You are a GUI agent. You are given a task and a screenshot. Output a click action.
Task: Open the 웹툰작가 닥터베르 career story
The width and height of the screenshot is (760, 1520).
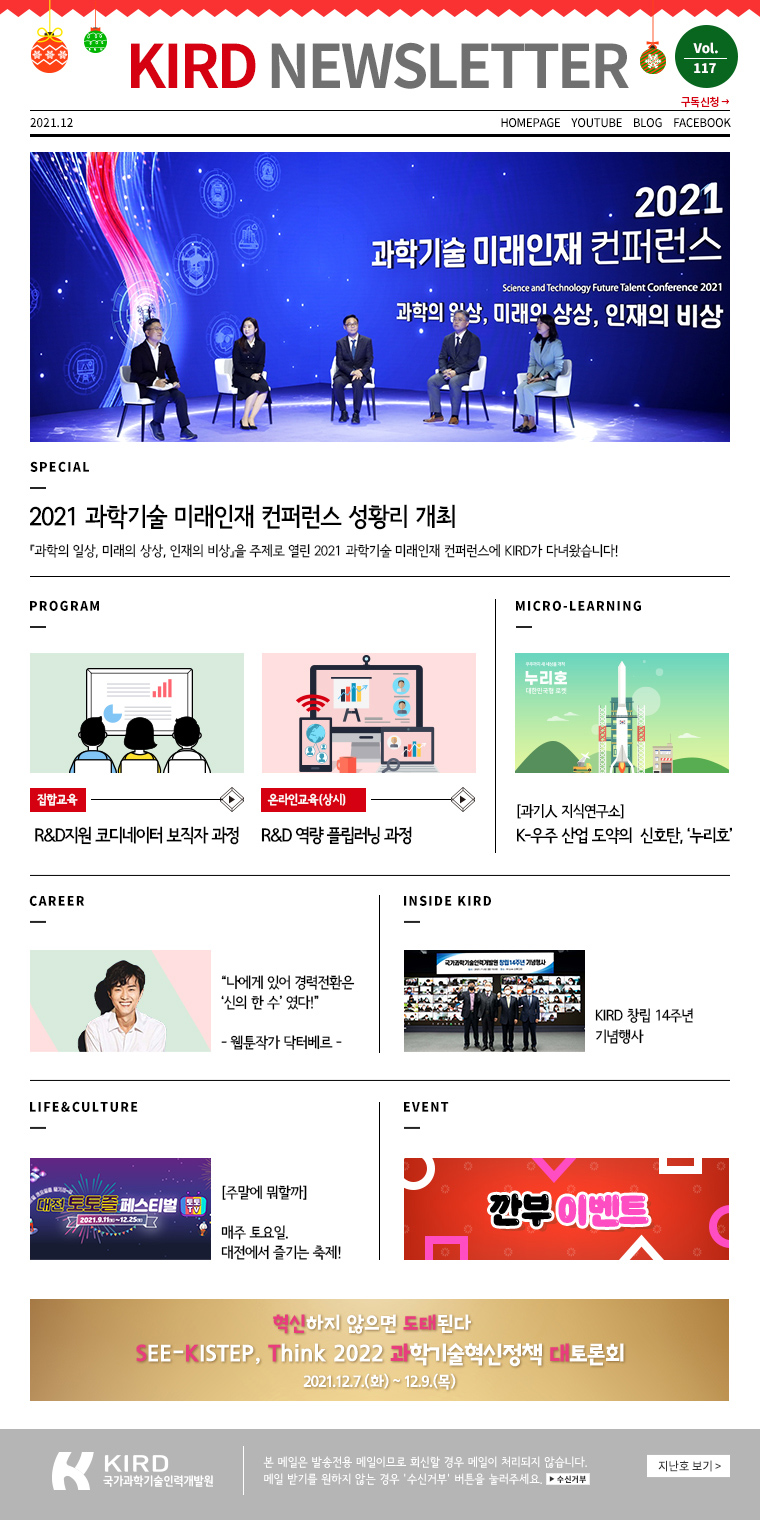[x=120, y=1001]
